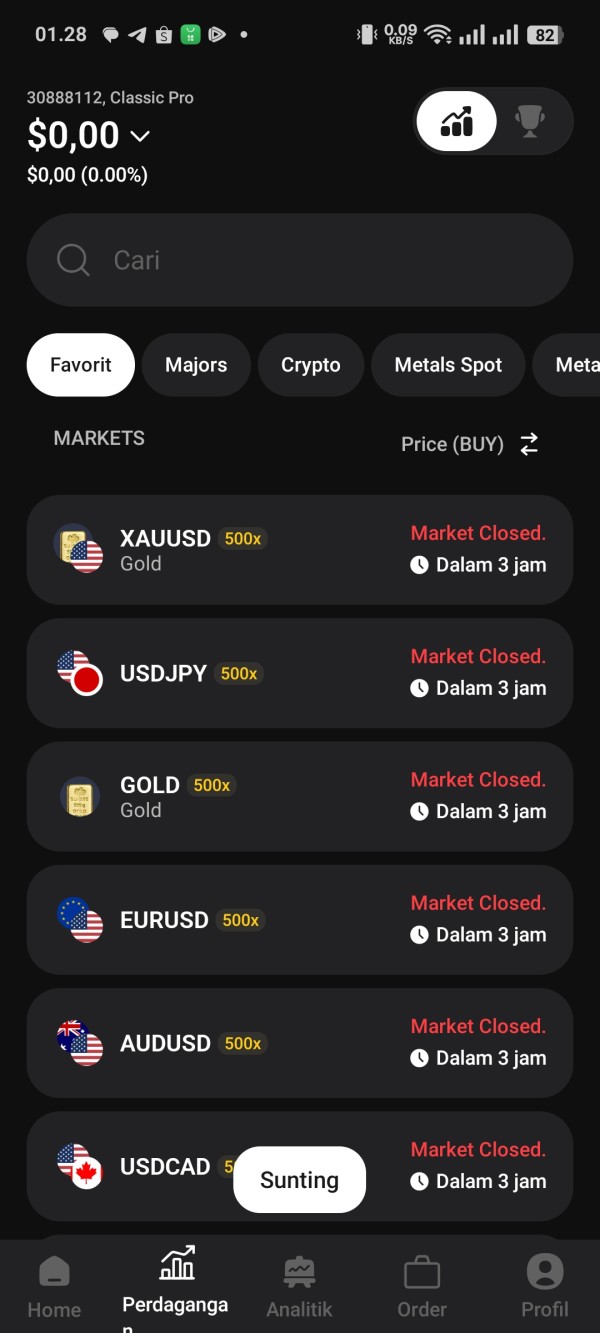Select the Favorit chip
The image size is (600, 1333).
(x=81, y=365)
